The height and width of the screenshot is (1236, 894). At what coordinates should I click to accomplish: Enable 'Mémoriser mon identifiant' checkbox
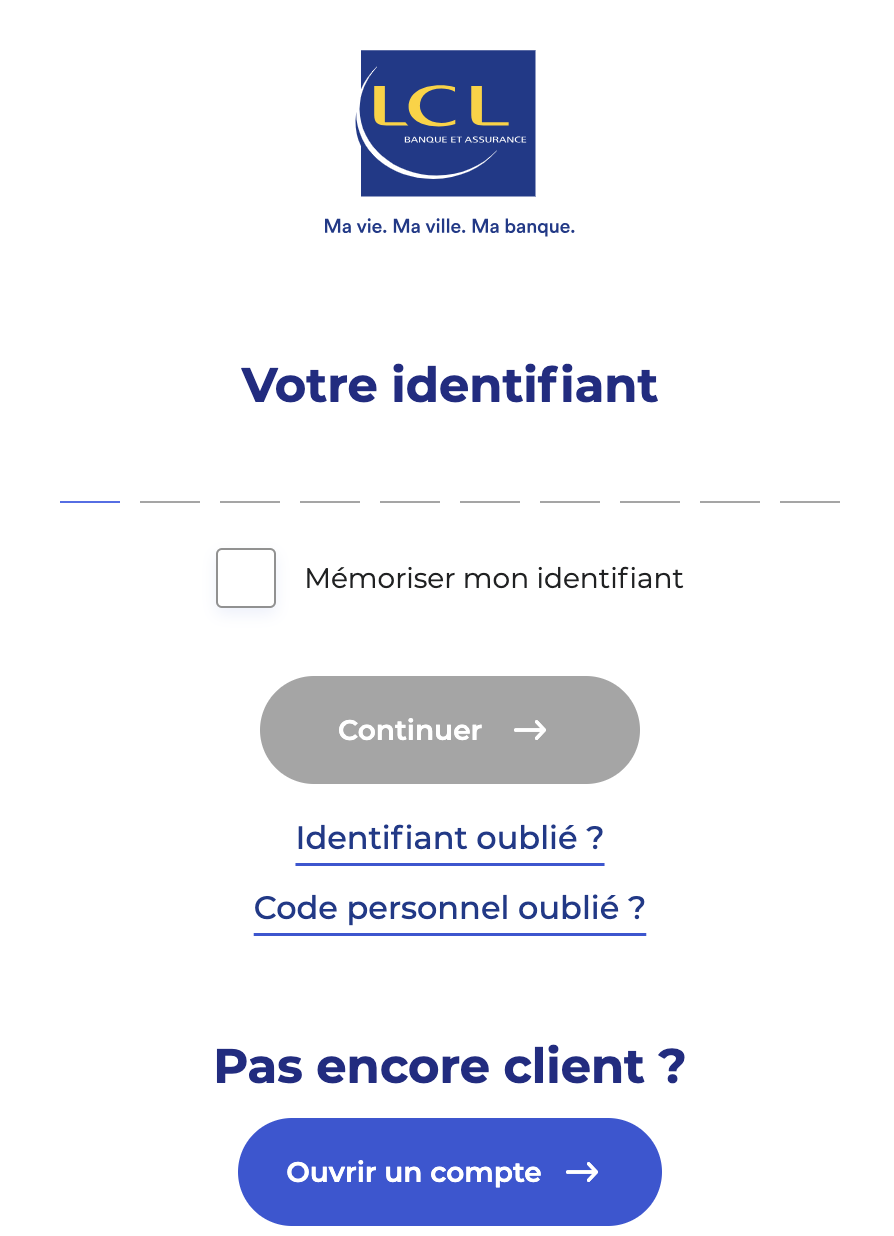point(245,577)
